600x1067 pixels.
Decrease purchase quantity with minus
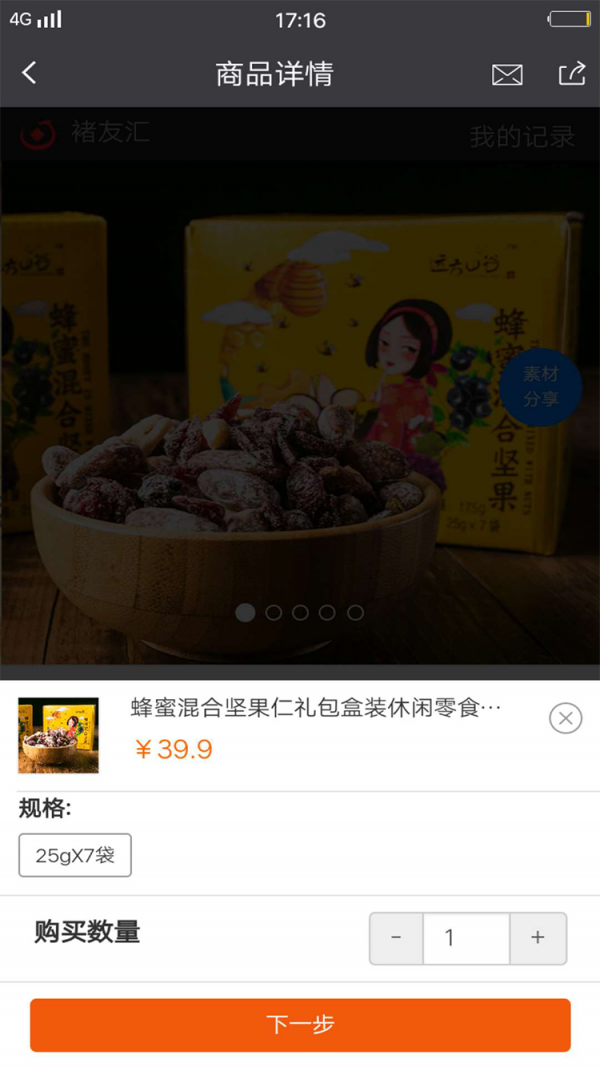396,938
